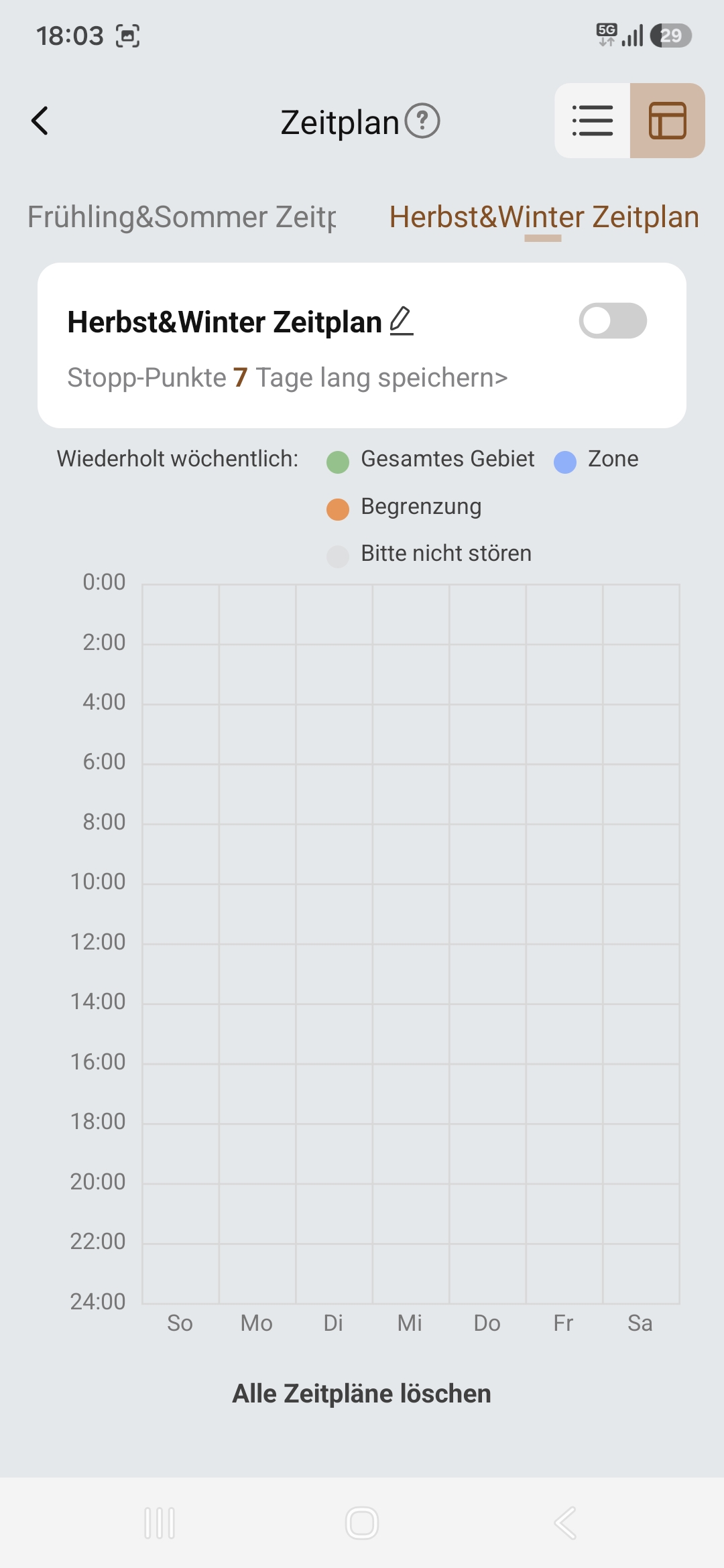Open the Zeitplan help question mark
The image size is (724, 1568).
422,121
